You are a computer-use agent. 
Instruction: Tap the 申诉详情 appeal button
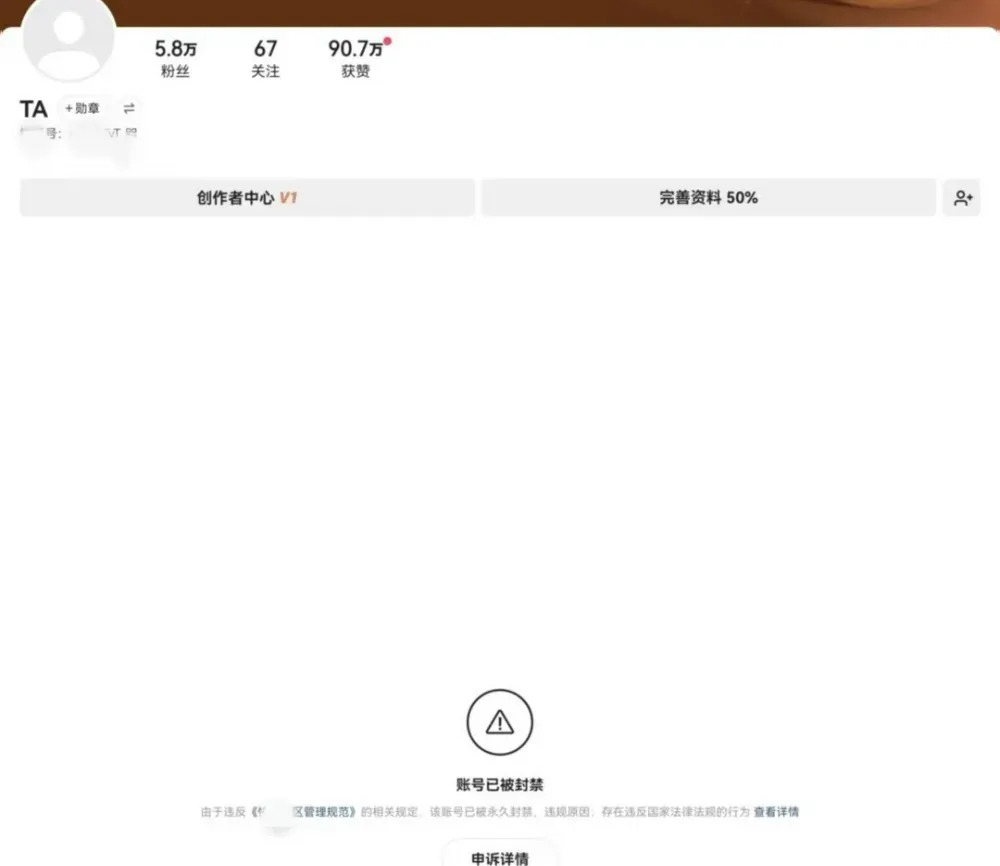500,856
